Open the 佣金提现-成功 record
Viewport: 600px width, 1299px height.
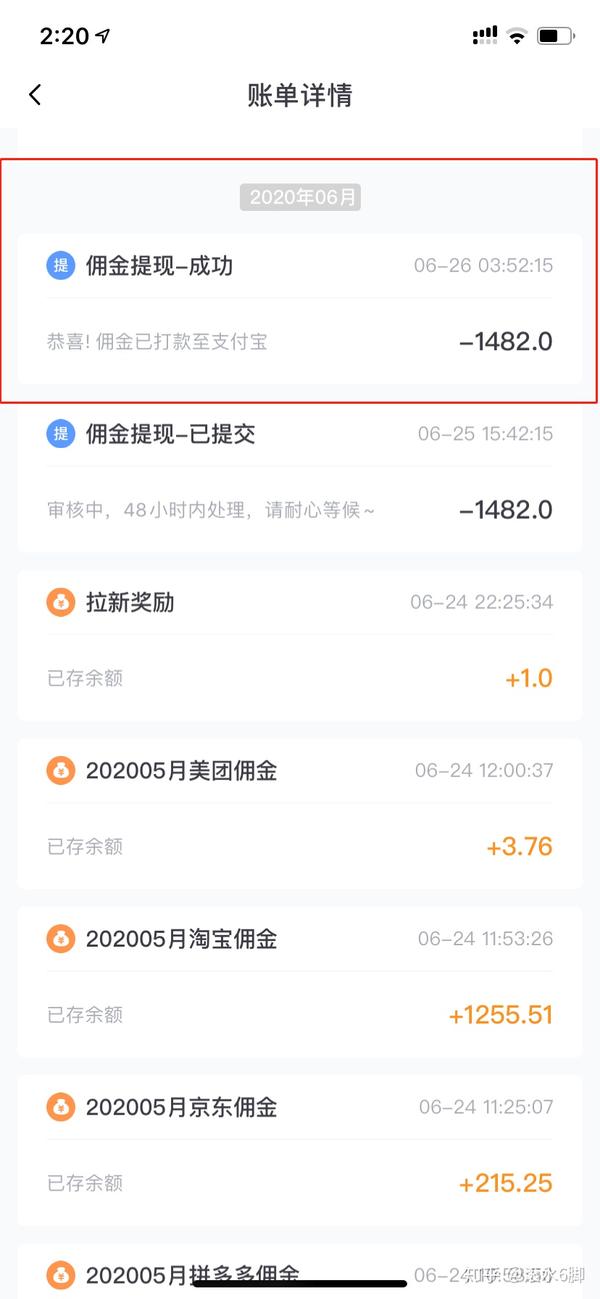coord(299,309)
